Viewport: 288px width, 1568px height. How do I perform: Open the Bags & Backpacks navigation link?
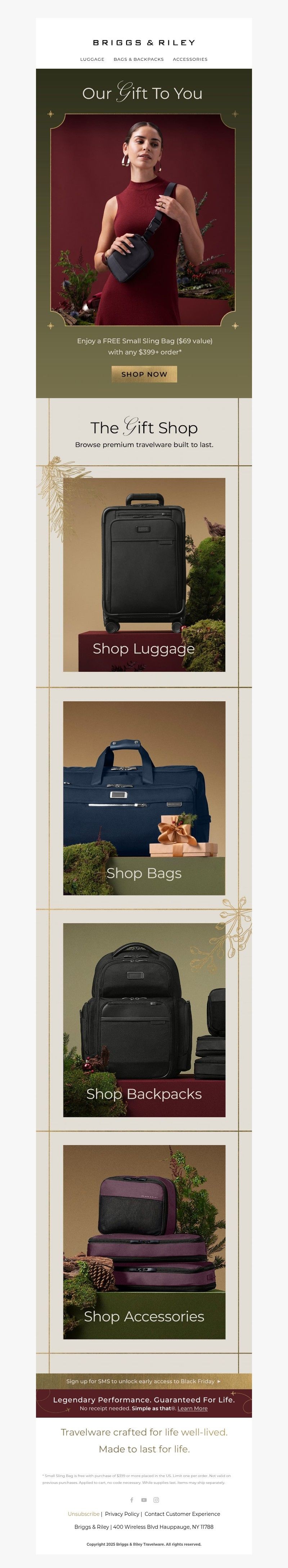click(138, 59)
